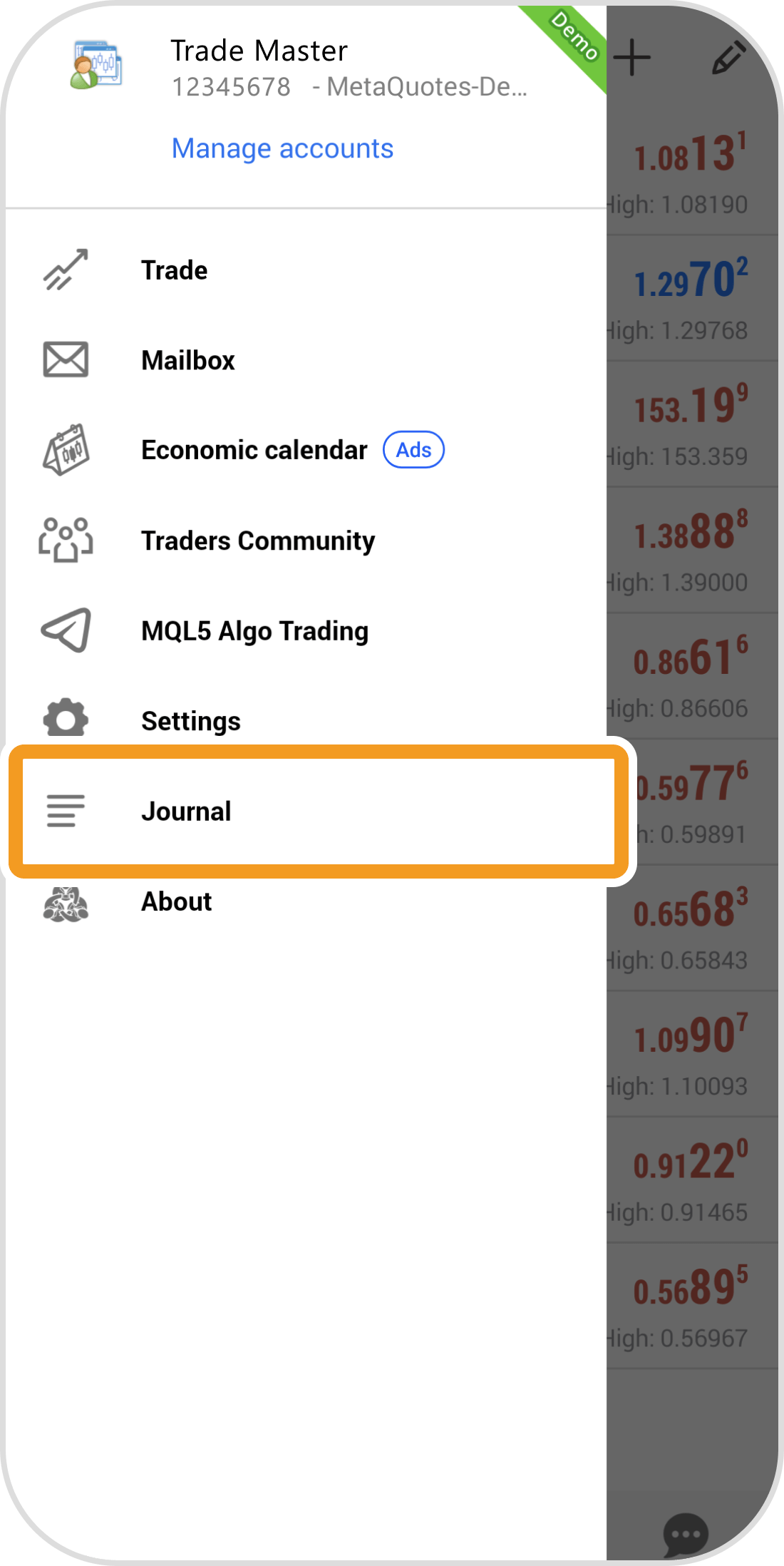This screenshot has height=1566, width=784.
Task: Select MQL5 Algo Trading
Action: tap(254, 631)
